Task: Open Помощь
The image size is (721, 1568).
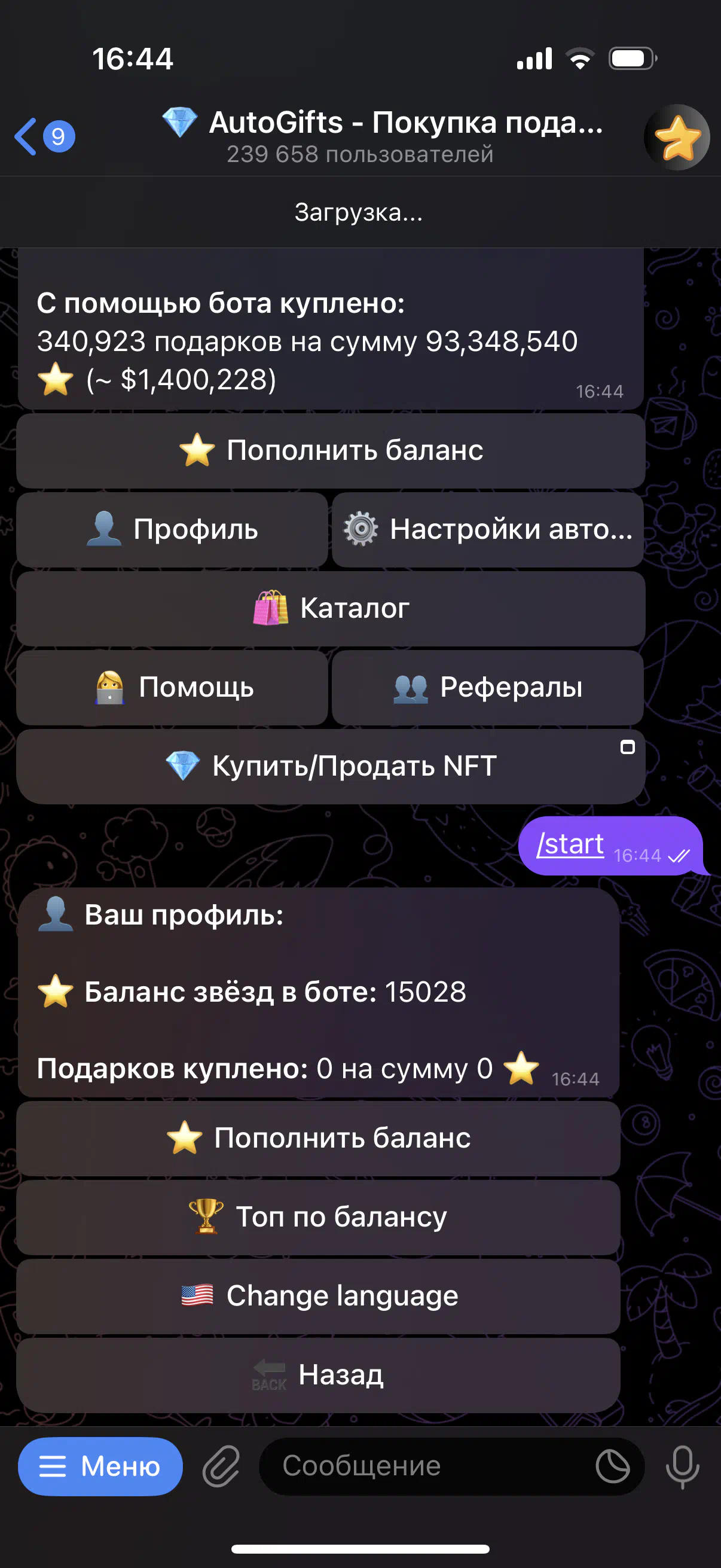Action: [172, 687]
